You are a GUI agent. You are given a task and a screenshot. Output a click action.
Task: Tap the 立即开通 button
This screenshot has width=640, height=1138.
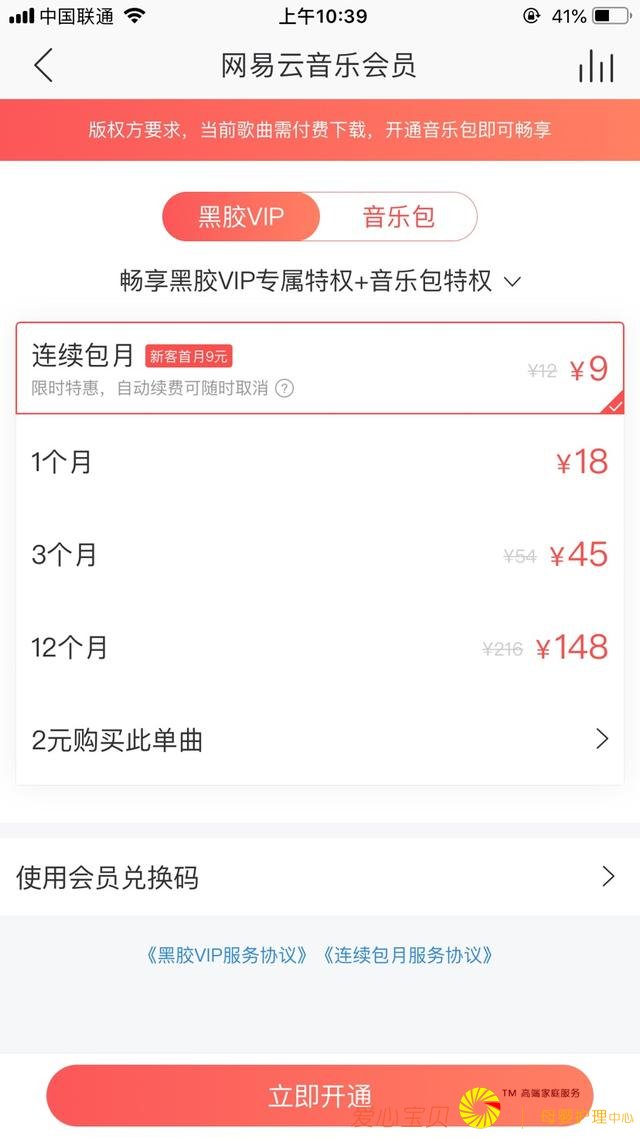320,1096
